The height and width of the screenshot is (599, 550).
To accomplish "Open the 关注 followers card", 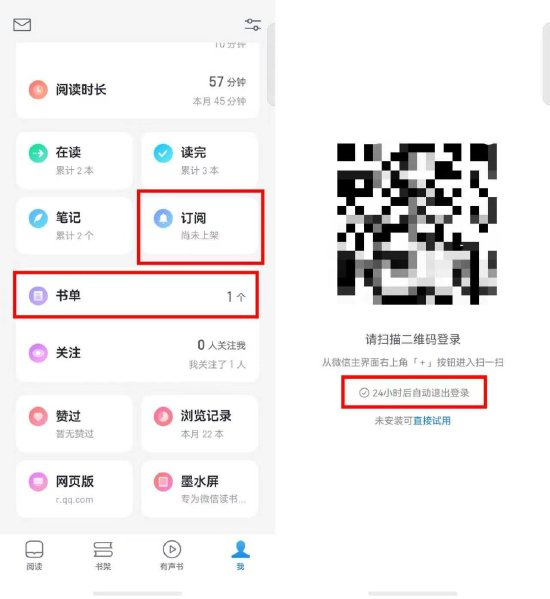I will (137, 353).
